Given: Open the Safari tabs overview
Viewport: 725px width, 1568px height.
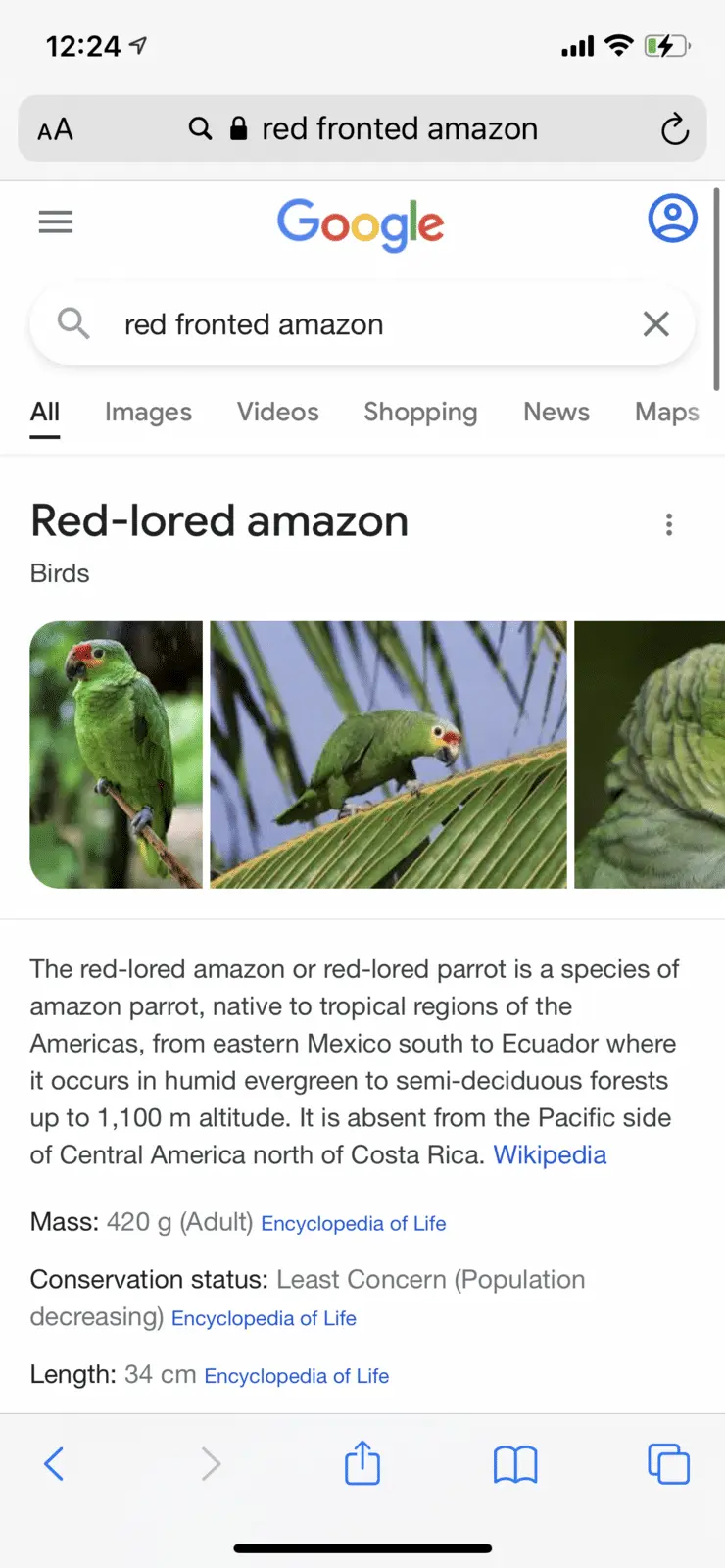Looking at the screenshot, I should click(669, 1464).
